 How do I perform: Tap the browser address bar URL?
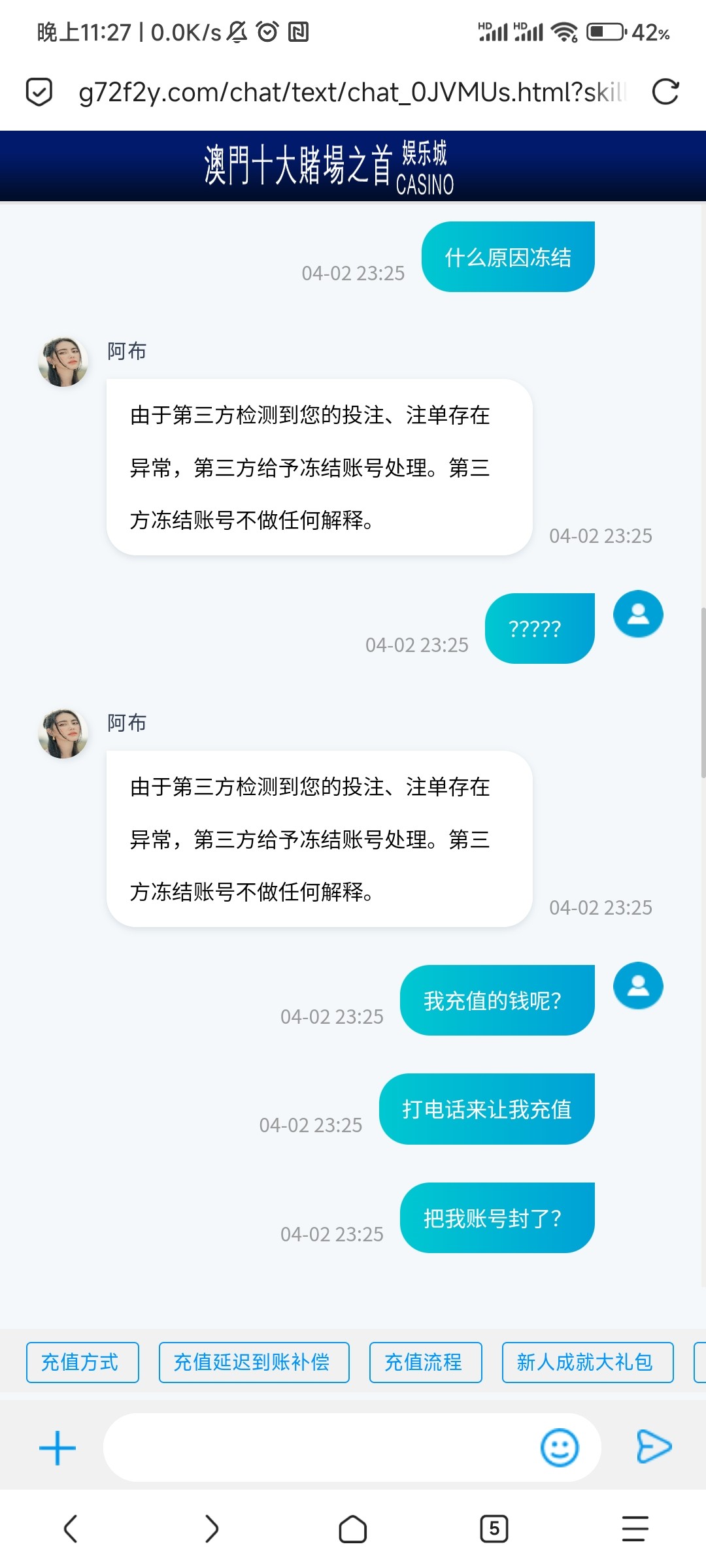352,92
